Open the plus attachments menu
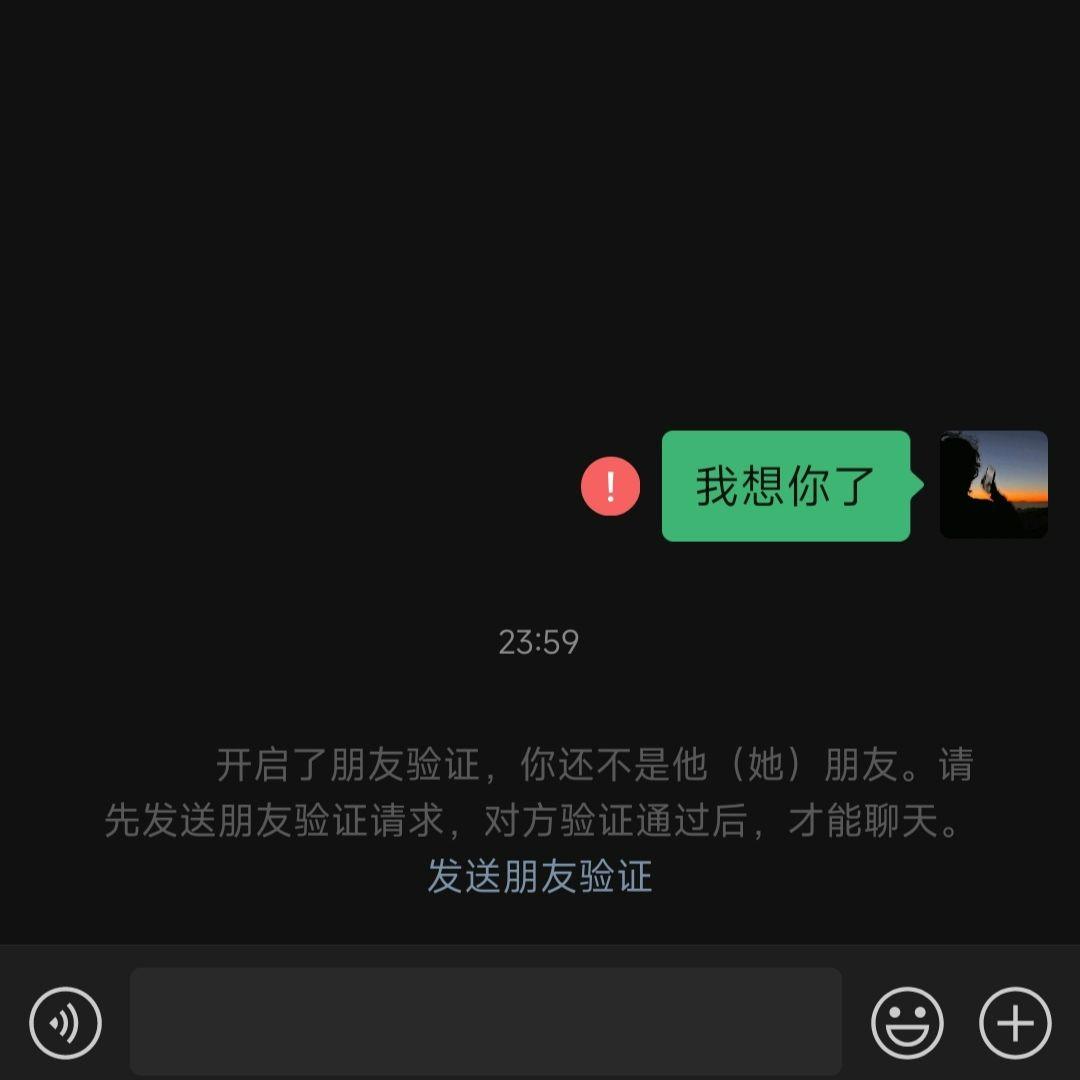The height and width of the screenshot is (1080, 1080). 1015,1022
